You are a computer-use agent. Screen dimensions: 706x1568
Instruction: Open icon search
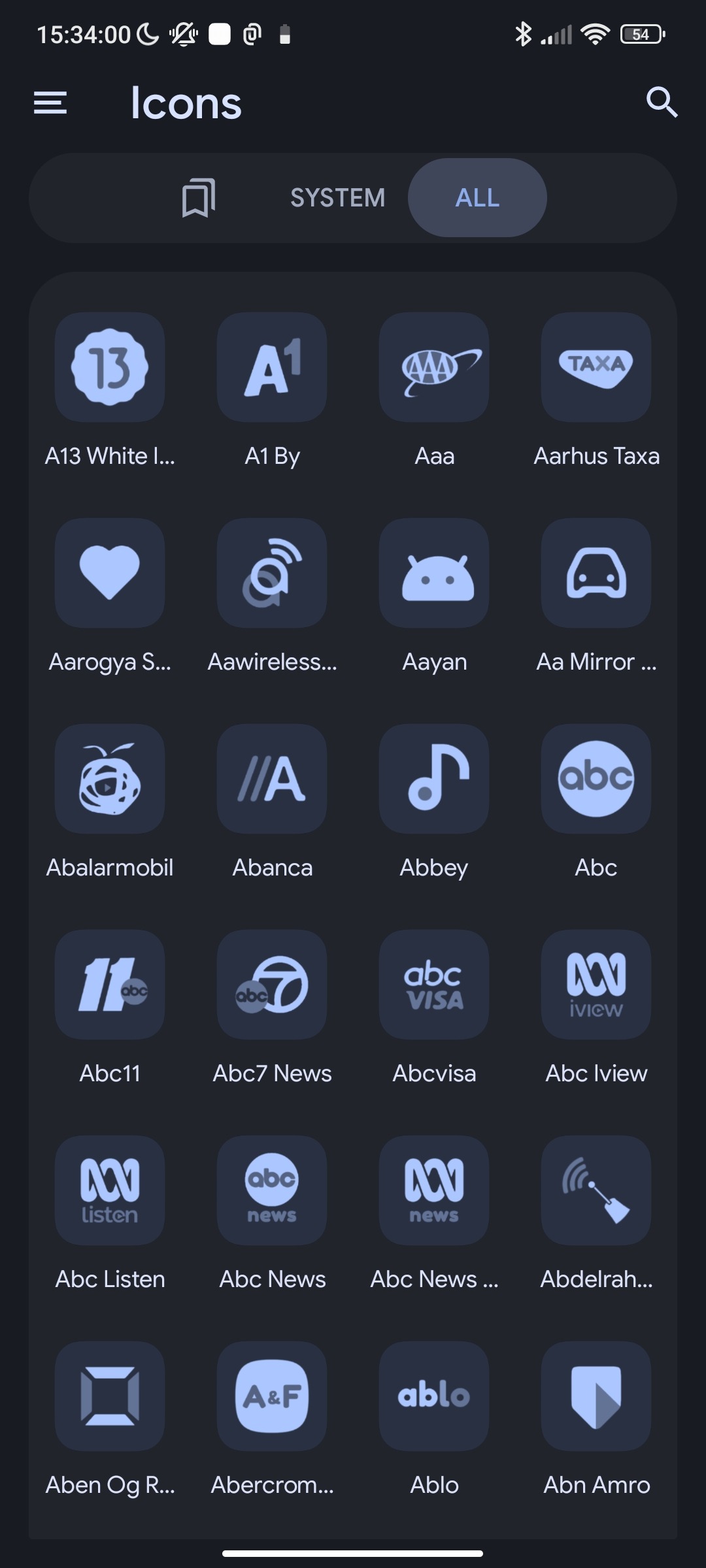pyautogui.click(x=662, y=103)
